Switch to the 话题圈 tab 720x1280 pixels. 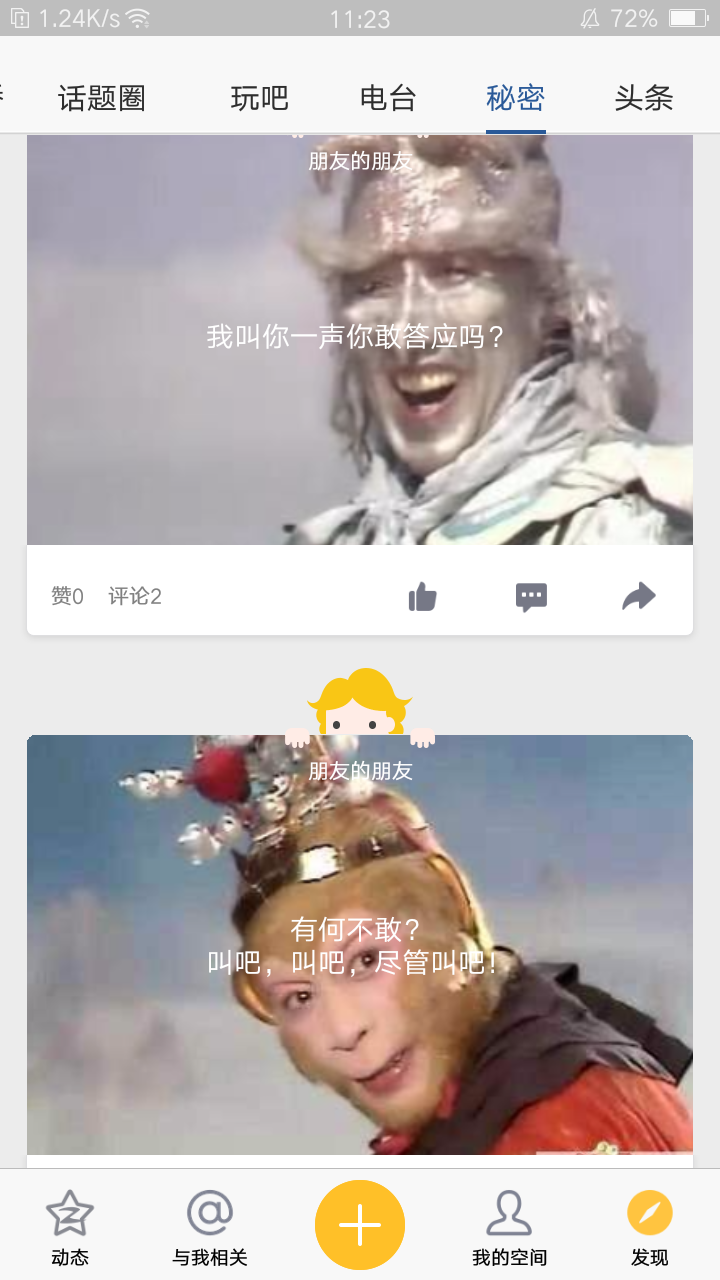104,99
